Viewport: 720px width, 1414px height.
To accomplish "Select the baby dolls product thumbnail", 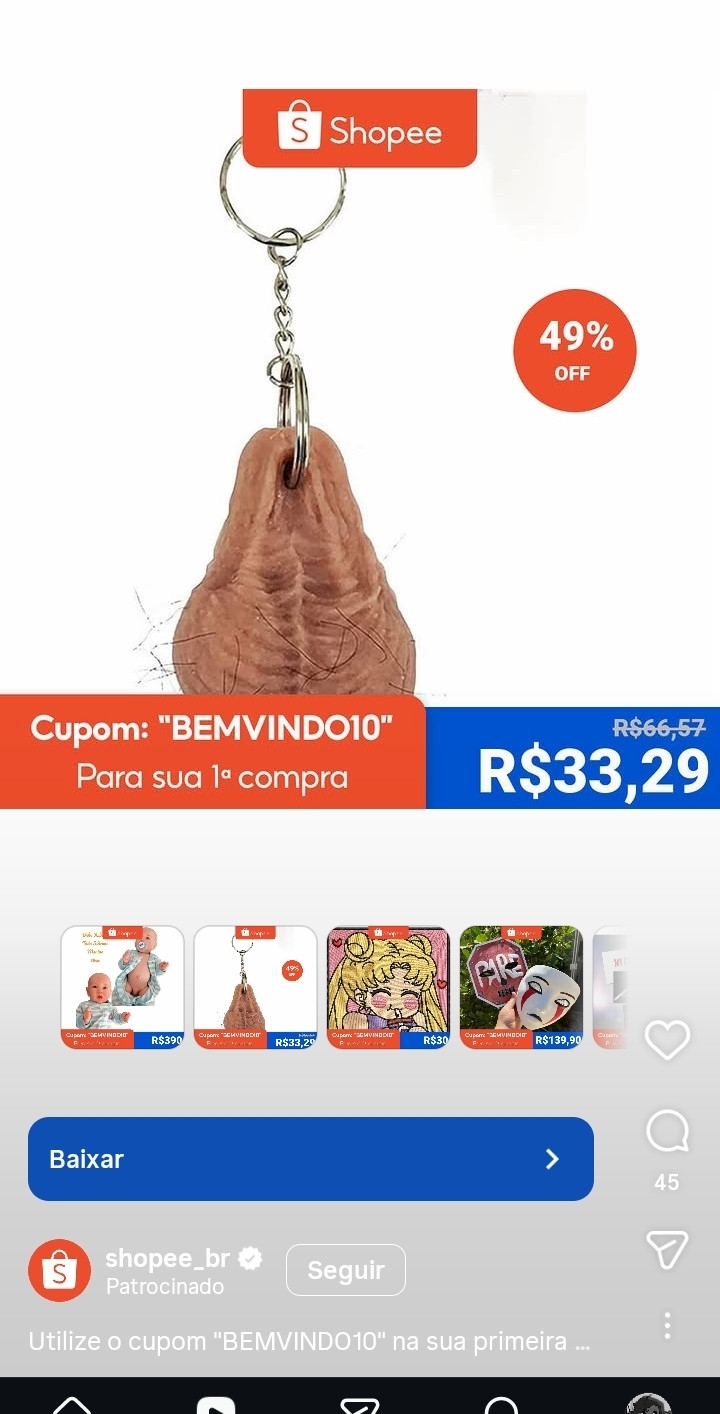I will pyautogui.click(x=123, y=987).
